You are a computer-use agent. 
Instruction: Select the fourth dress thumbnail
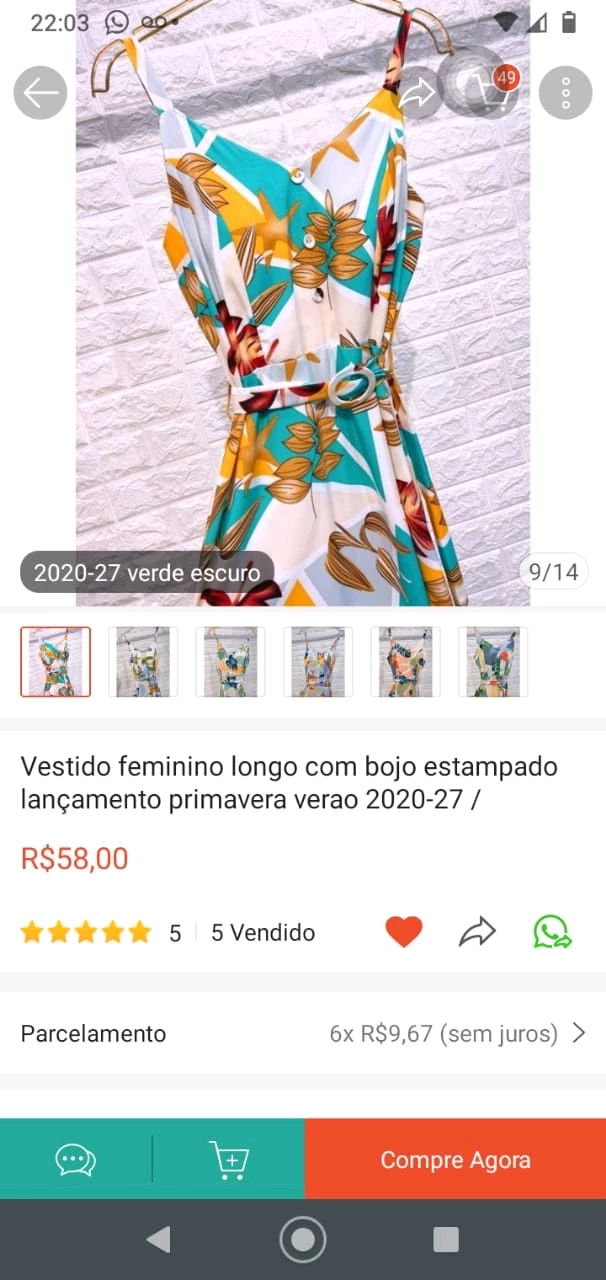coord(318,662)
